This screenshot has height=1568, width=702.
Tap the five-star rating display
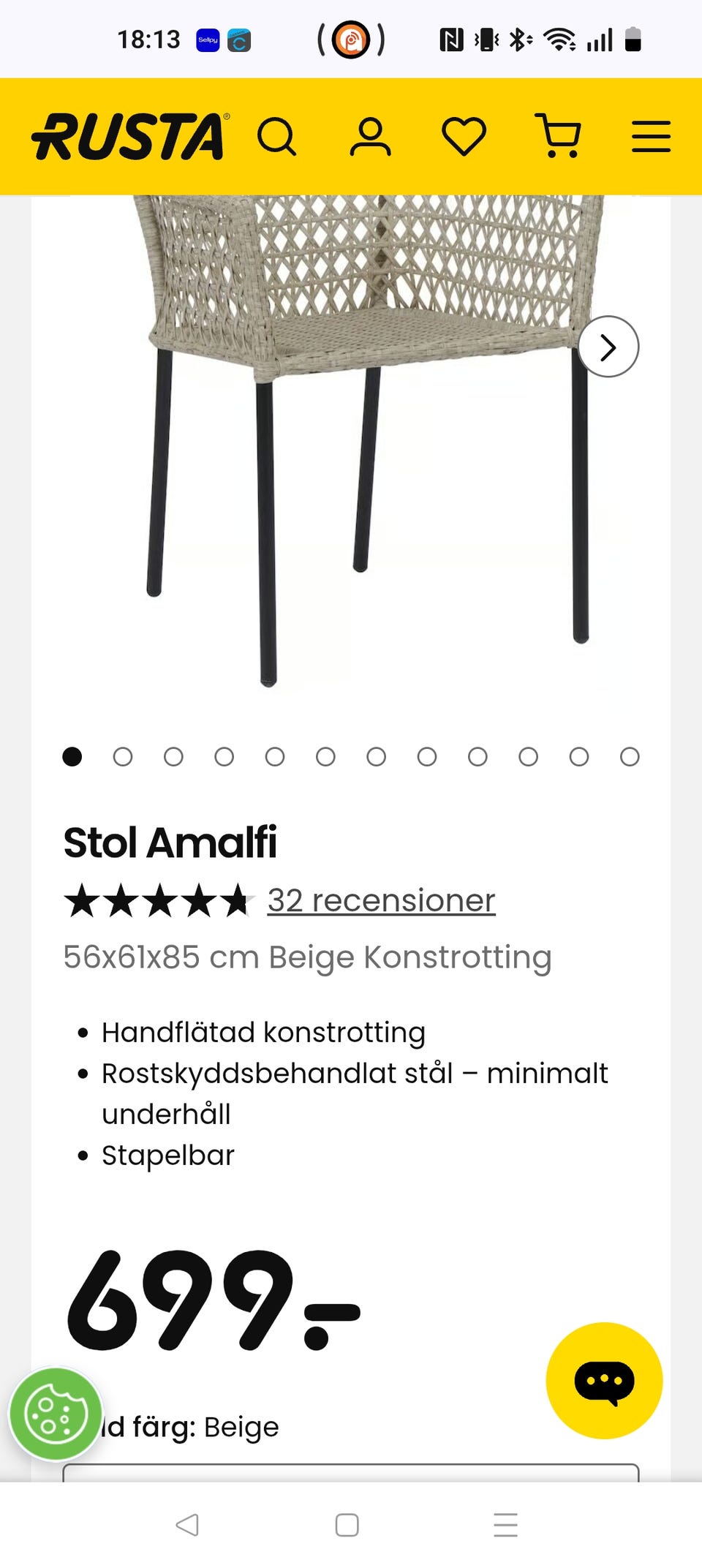pos(161,900)
